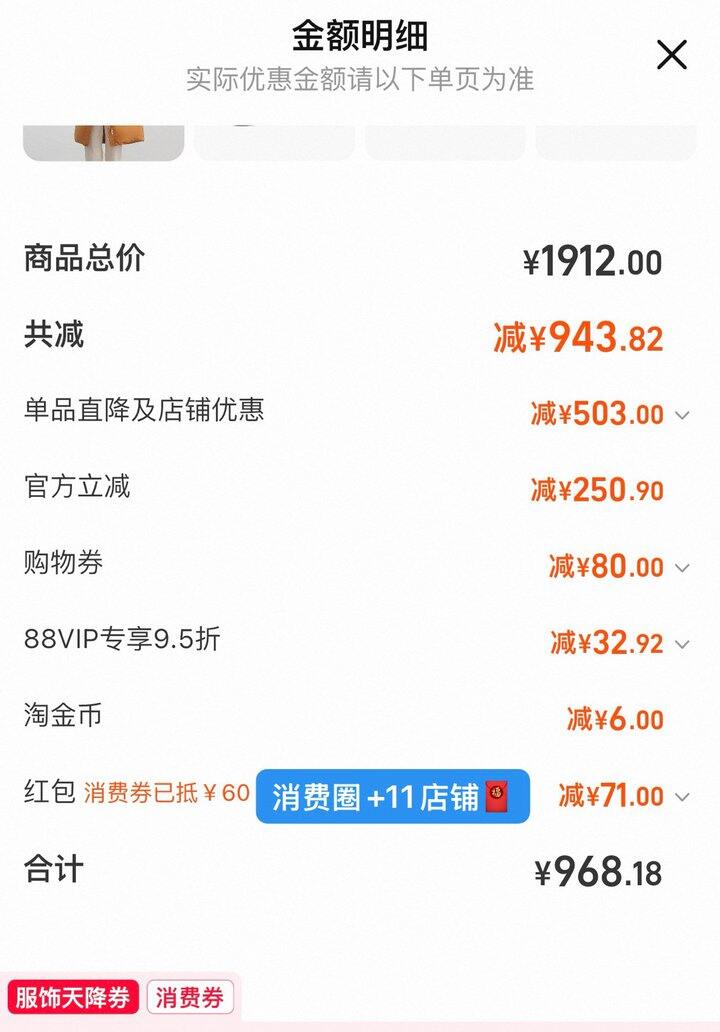Expand the 购物券 discount row
The height and width of the screenshot is (1032, 720).
[682, 567]
